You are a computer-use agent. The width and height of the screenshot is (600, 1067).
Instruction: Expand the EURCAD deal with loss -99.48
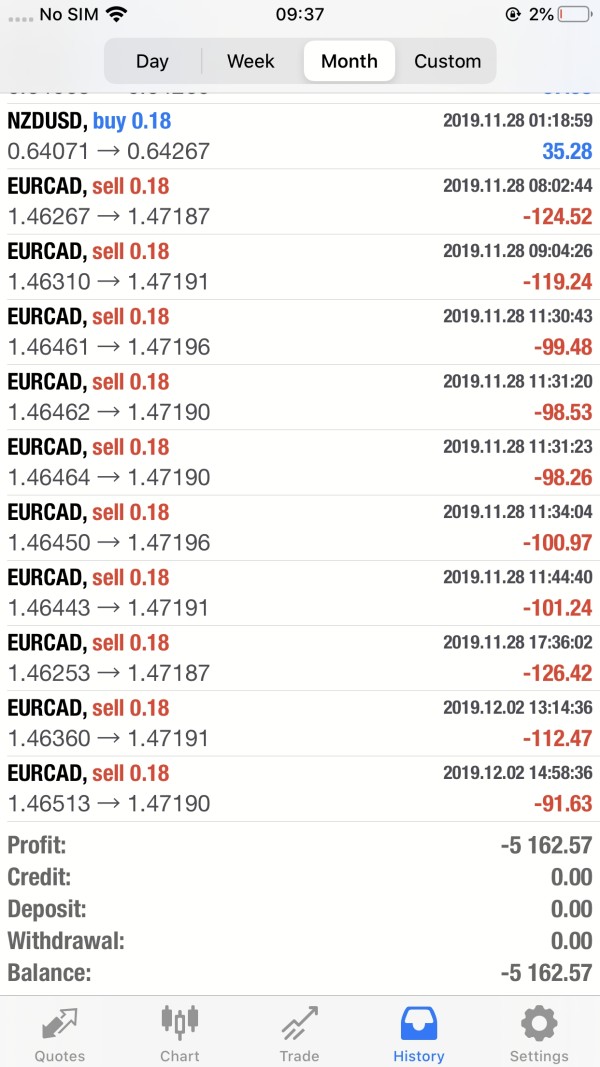[300, 332]
